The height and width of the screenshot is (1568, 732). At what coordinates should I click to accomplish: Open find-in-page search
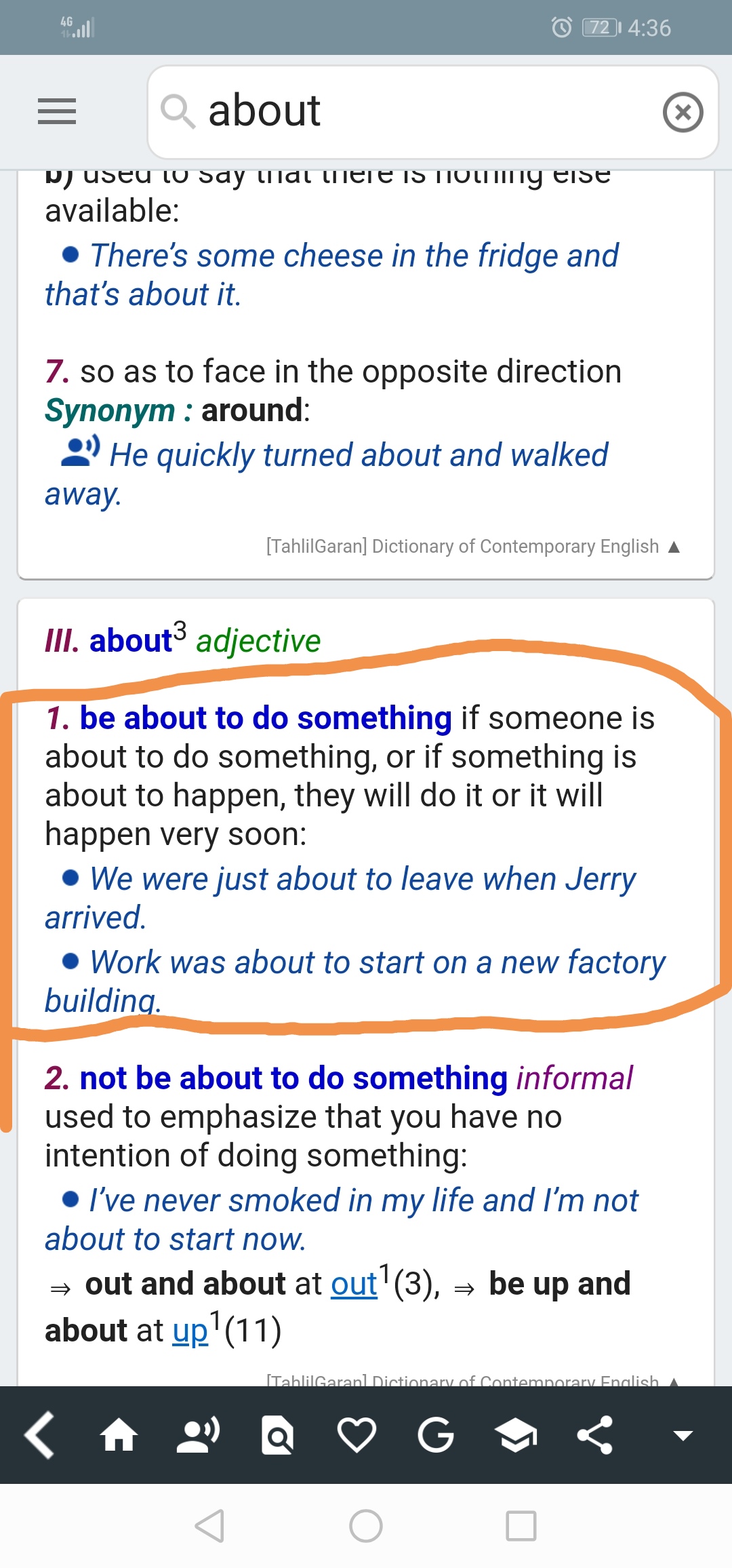click(x=277, y=1434)
